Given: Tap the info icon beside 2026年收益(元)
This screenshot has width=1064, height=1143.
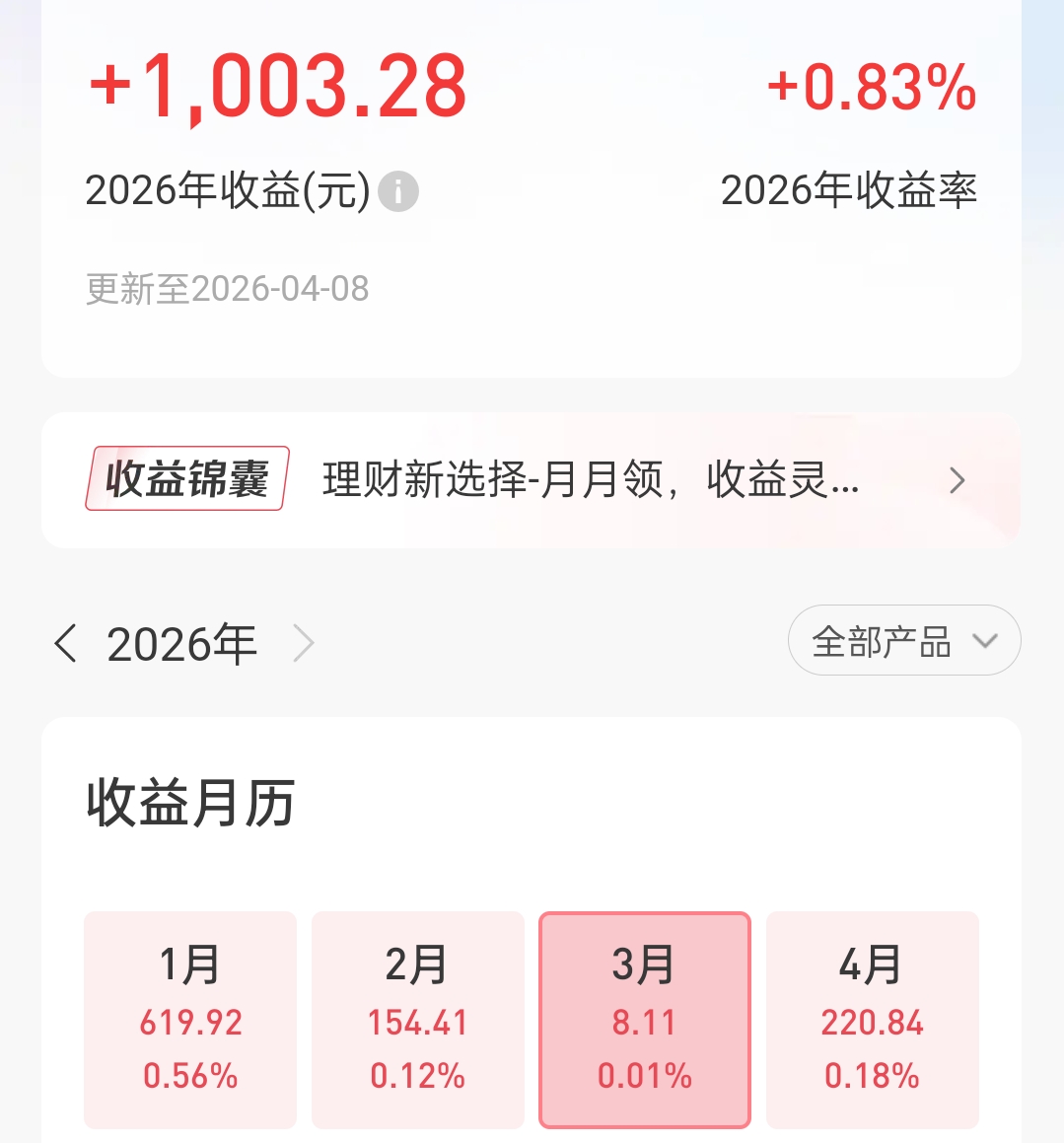Looking at the screenshot, I should pos(398,191).
